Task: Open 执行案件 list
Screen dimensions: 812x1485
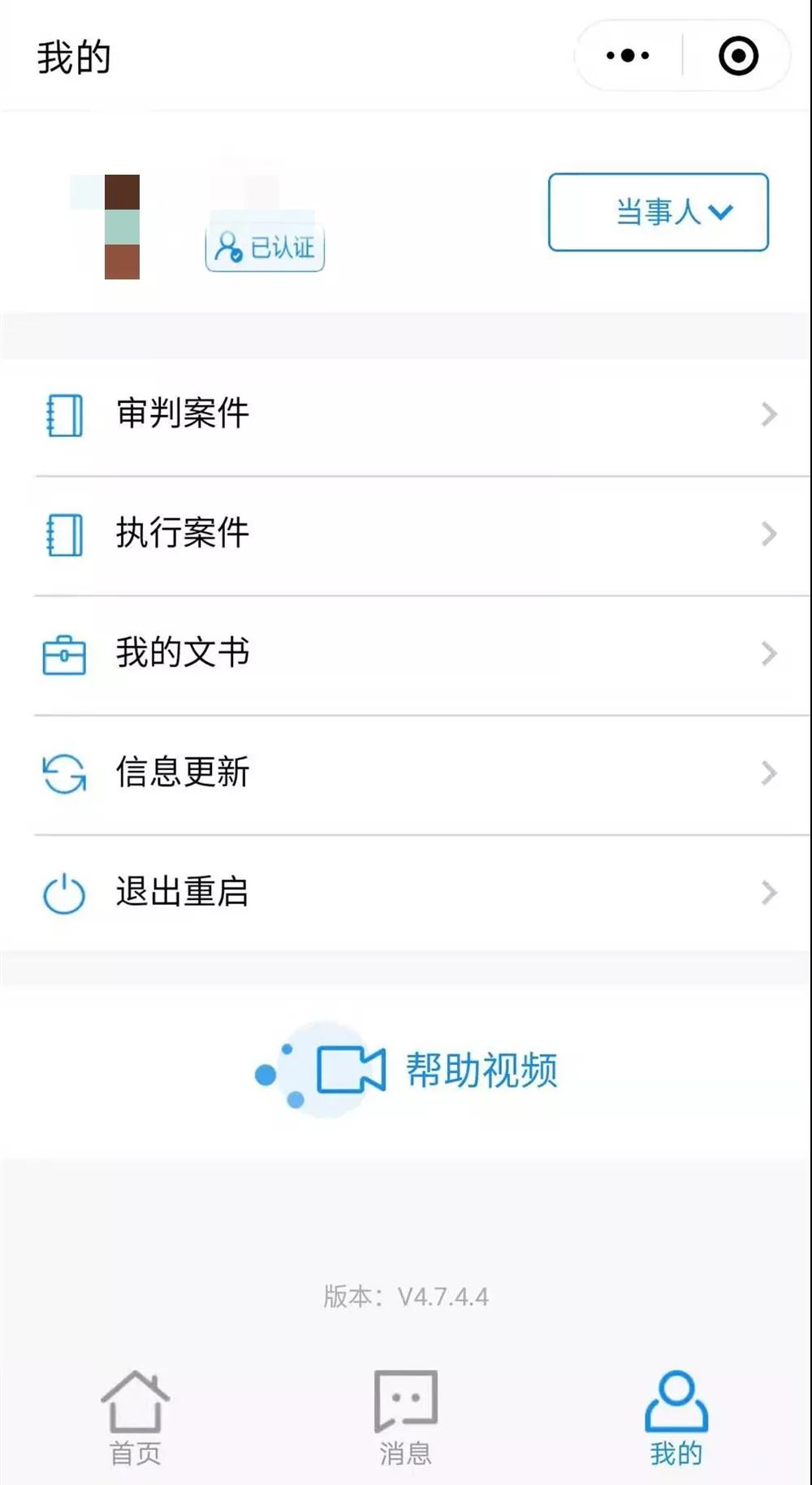Action: (x=406, y=534)
